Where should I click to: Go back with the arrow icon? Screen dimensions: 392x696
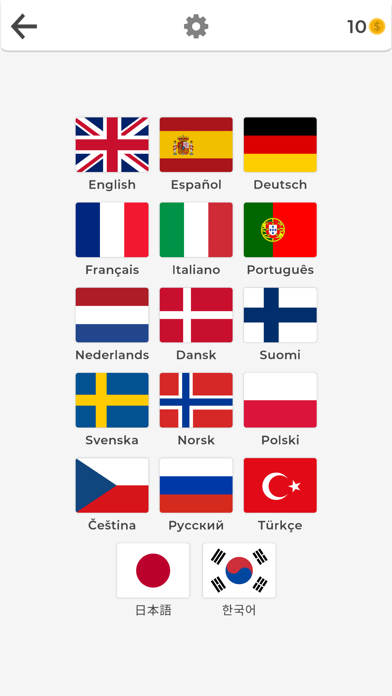coord(24,27)
